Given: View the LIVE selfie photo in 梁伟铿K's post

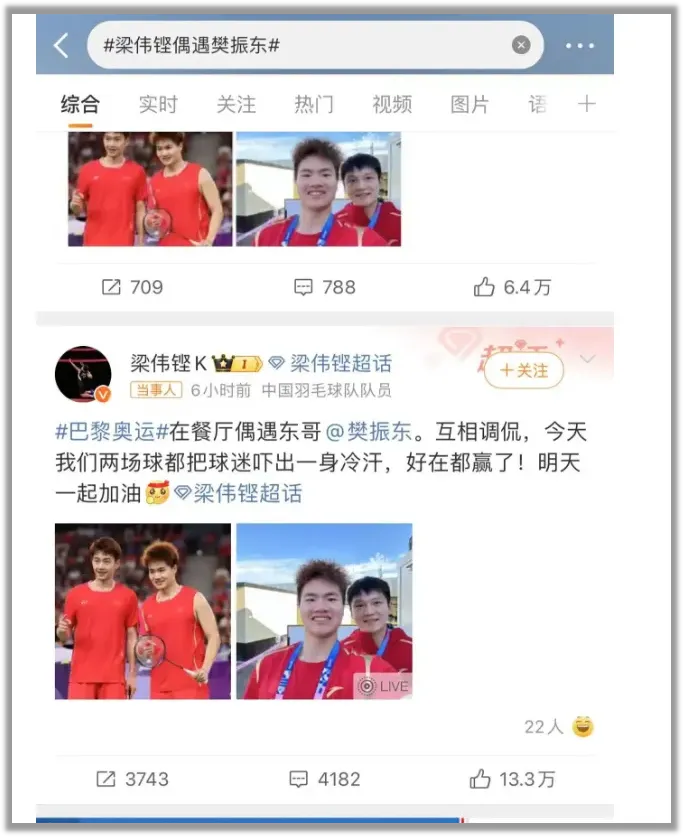Looking at the screenshot, I should click(324, 611).
